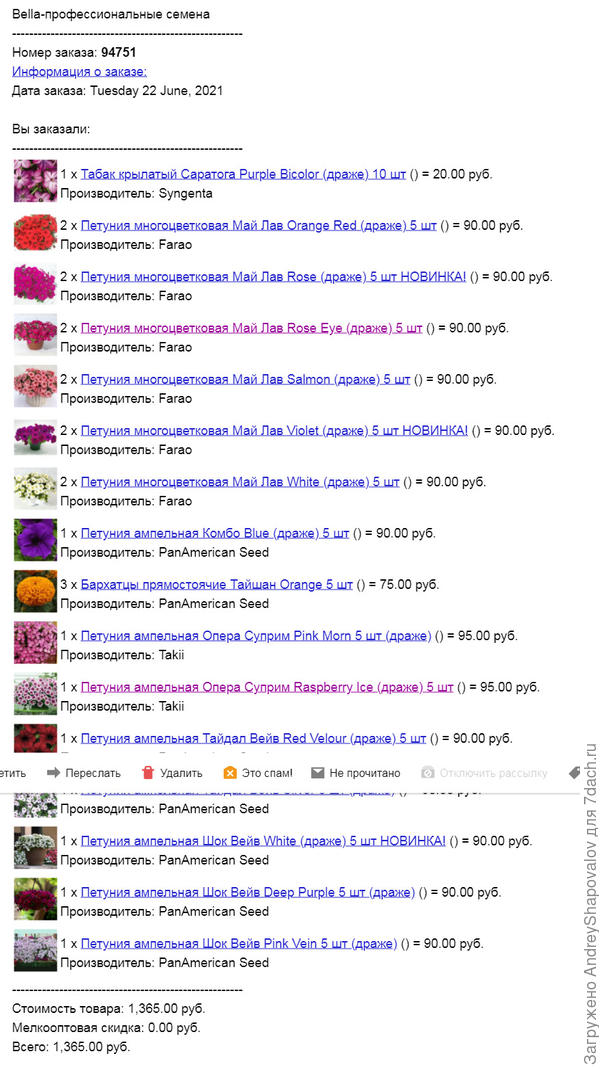Image resolution: width=600 pixels, height=1069 pixels.
Task: Open Петуния Опера Суприм Pink Morn link
Action: tap(255, 635)
